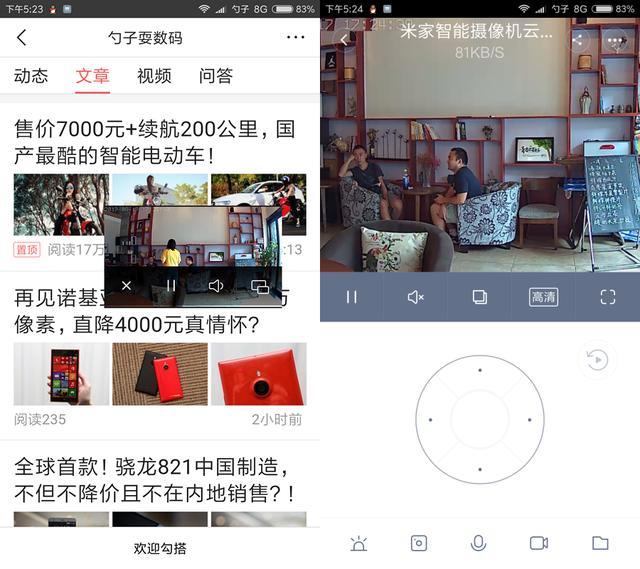The height and width of the screenshot is (569, 640).
Task: Switch to the 问答 tab
Action: [x=216, y=76]
